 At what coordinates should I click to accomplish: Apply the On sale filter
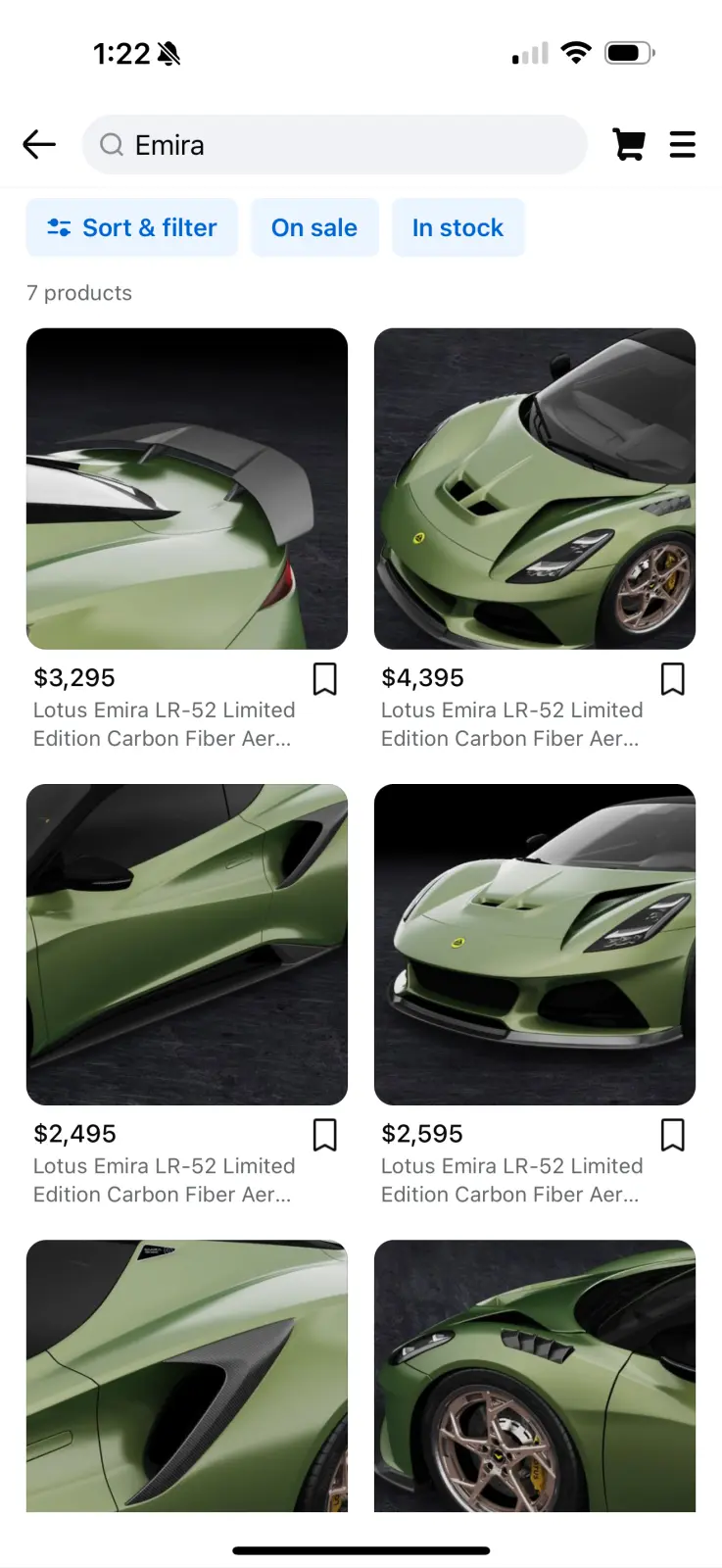(314, 228)
